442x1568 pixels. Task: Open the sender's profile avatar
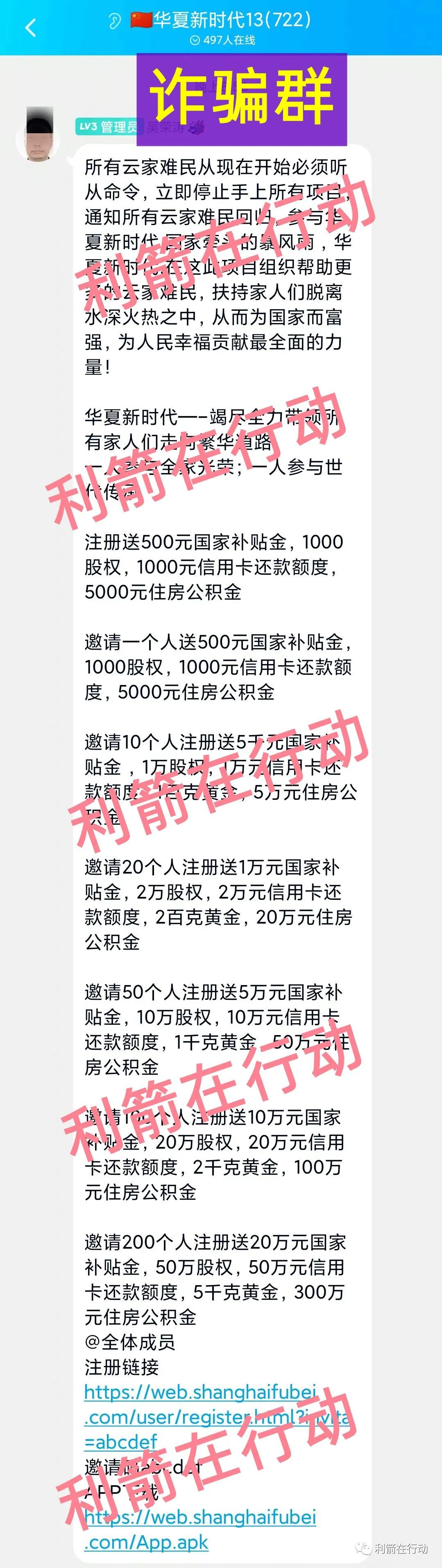[x=39, y=134]
